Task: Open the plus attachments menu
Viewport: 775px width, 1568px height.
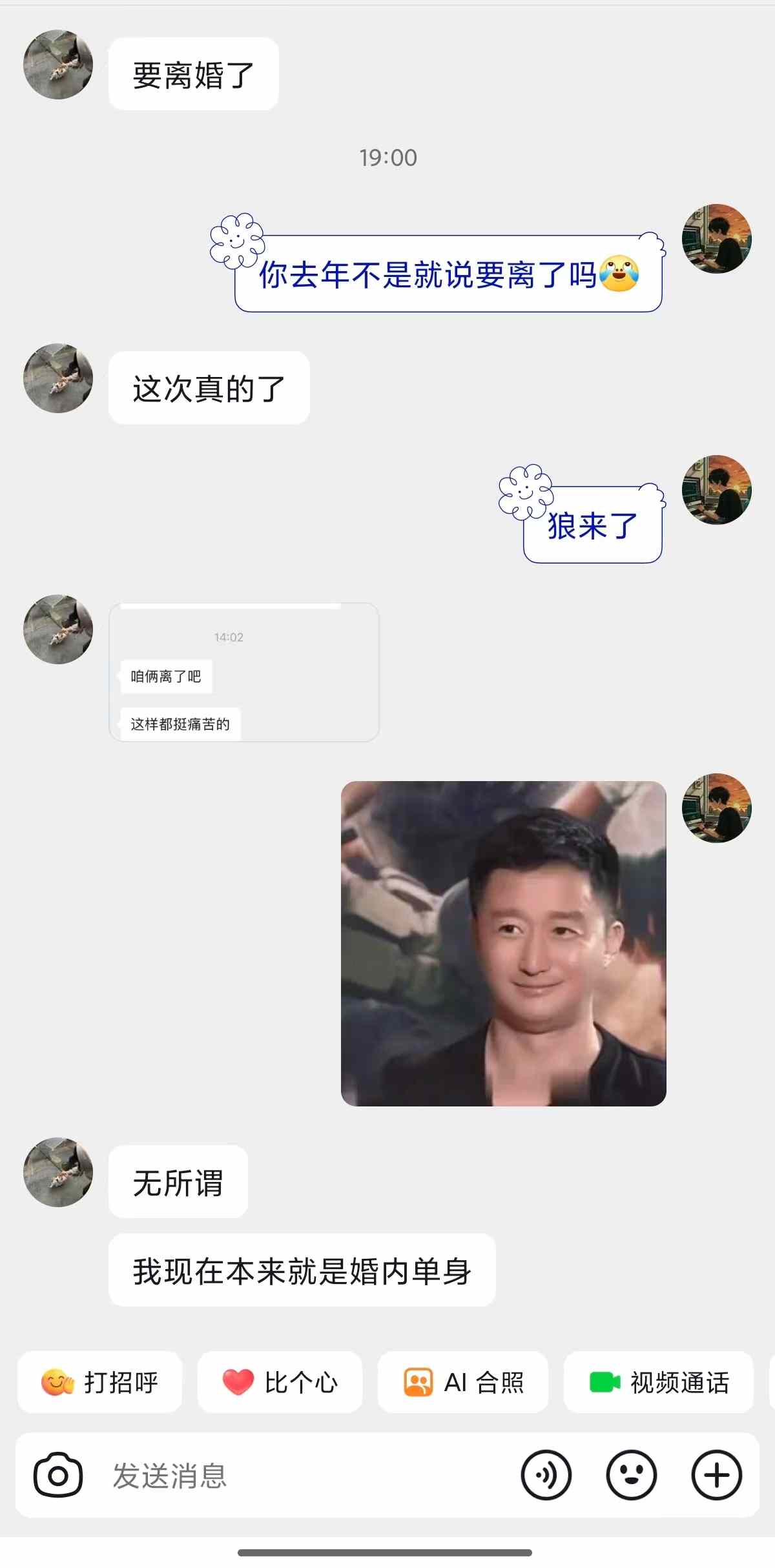Action: (x=716, y=1475)
